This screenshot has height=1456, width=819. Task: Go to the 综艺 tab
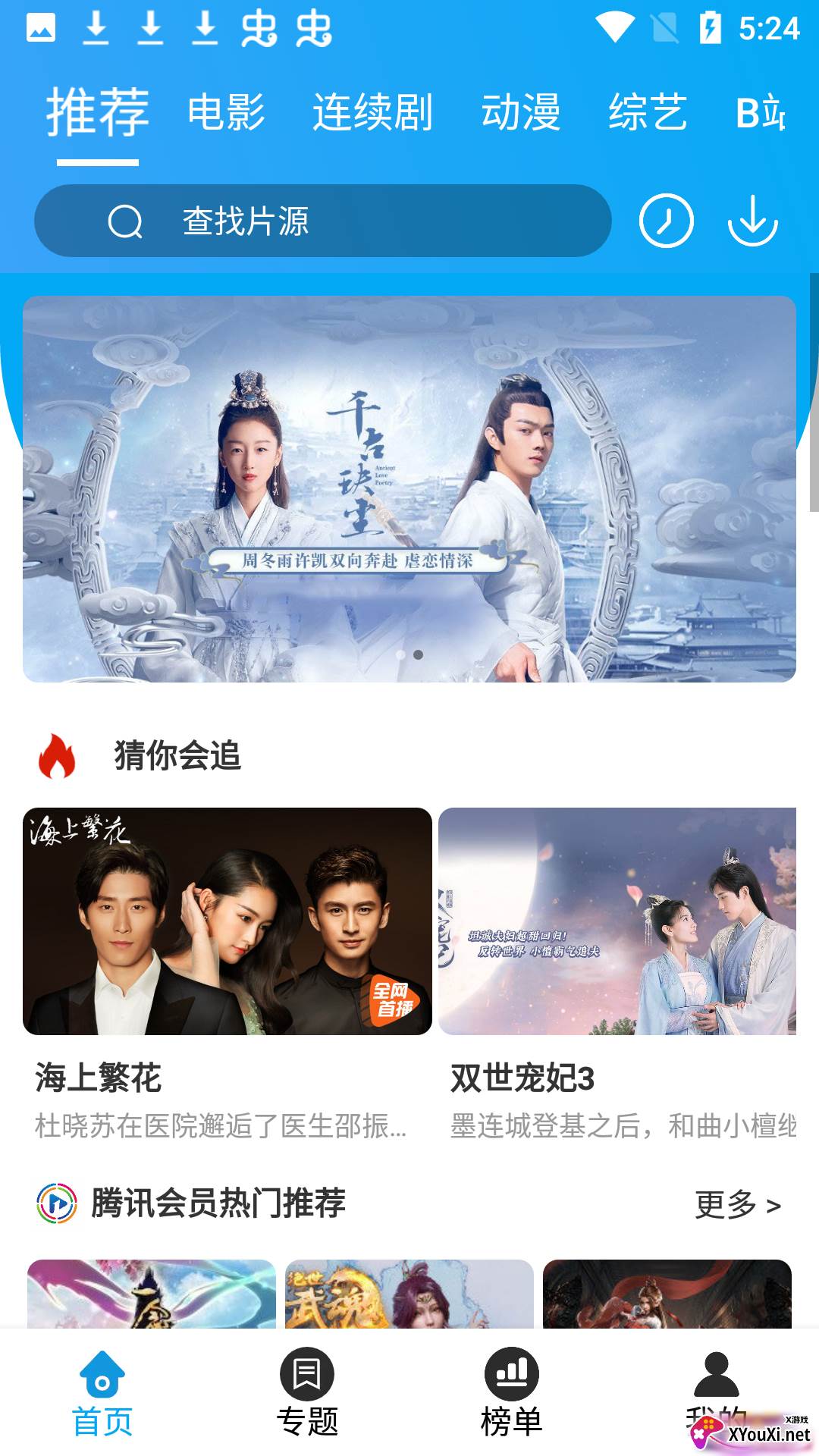(x=648, y=112)
